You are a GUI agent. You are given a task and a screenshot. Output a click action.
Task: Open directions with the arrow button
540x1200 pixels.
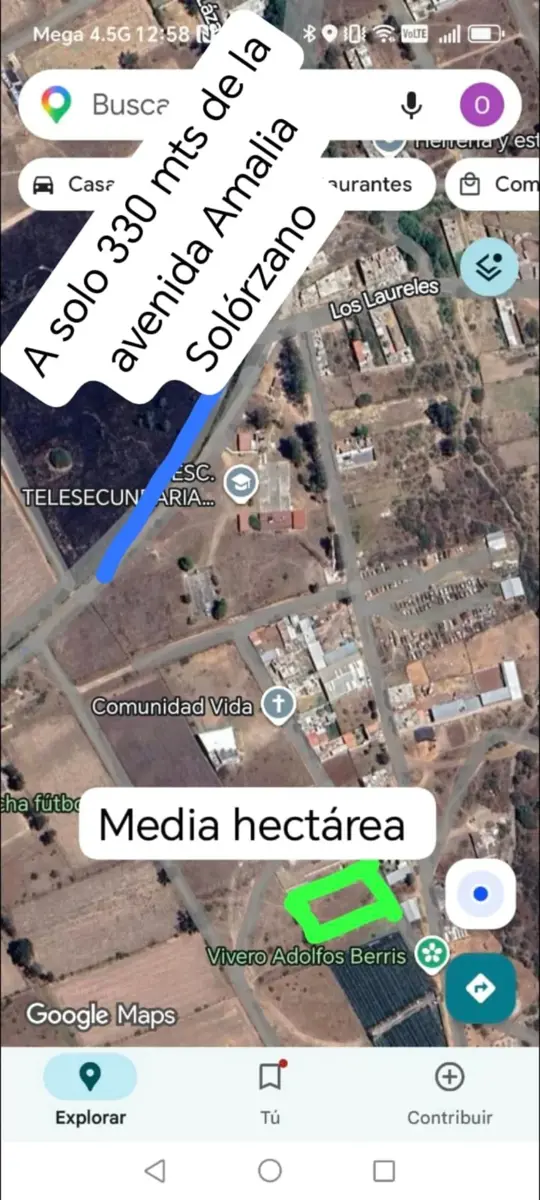point(481,988)
